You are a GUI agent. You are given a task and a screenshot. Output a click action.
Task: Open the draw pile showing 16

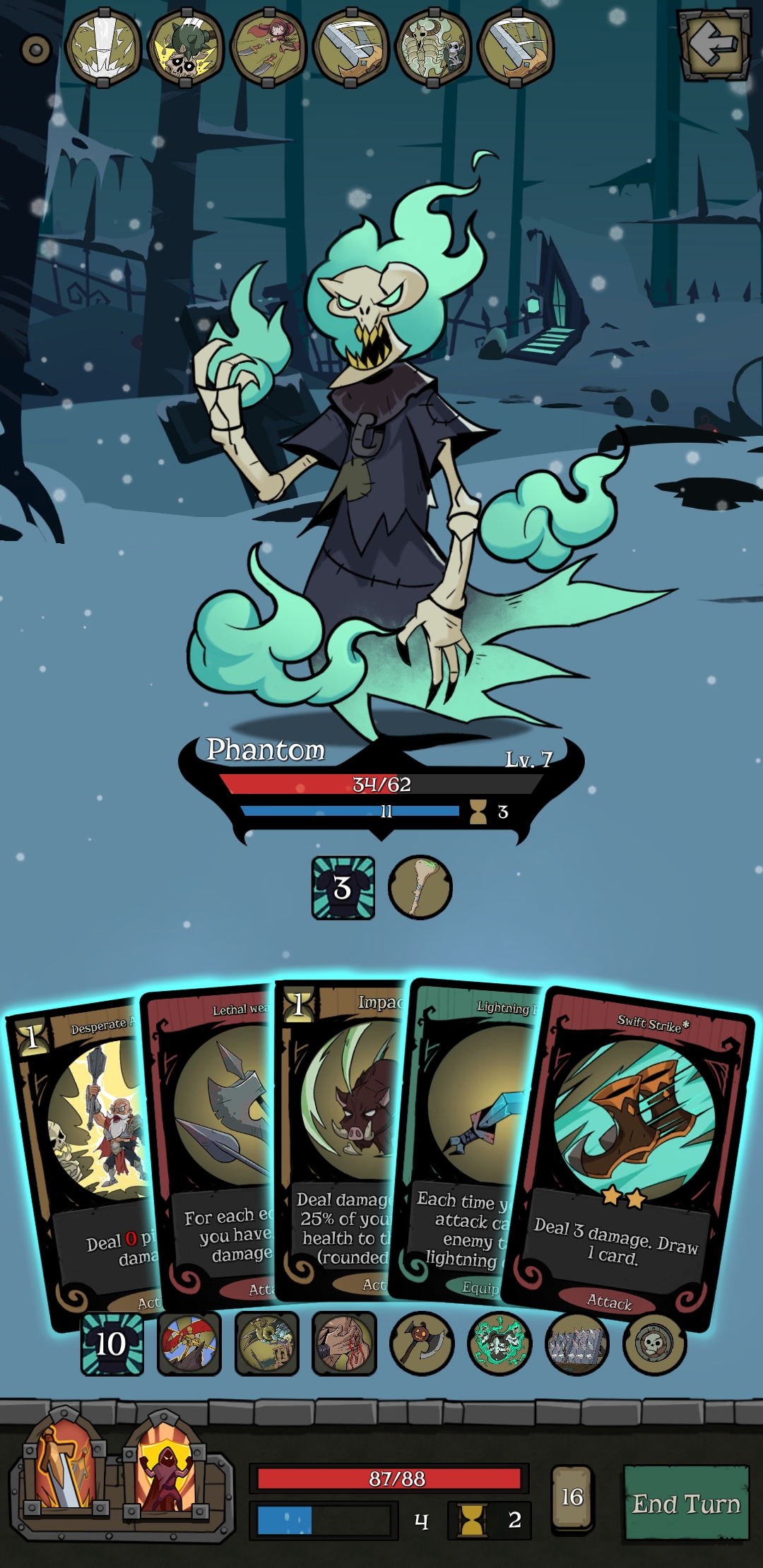[x=572, y=1497]
